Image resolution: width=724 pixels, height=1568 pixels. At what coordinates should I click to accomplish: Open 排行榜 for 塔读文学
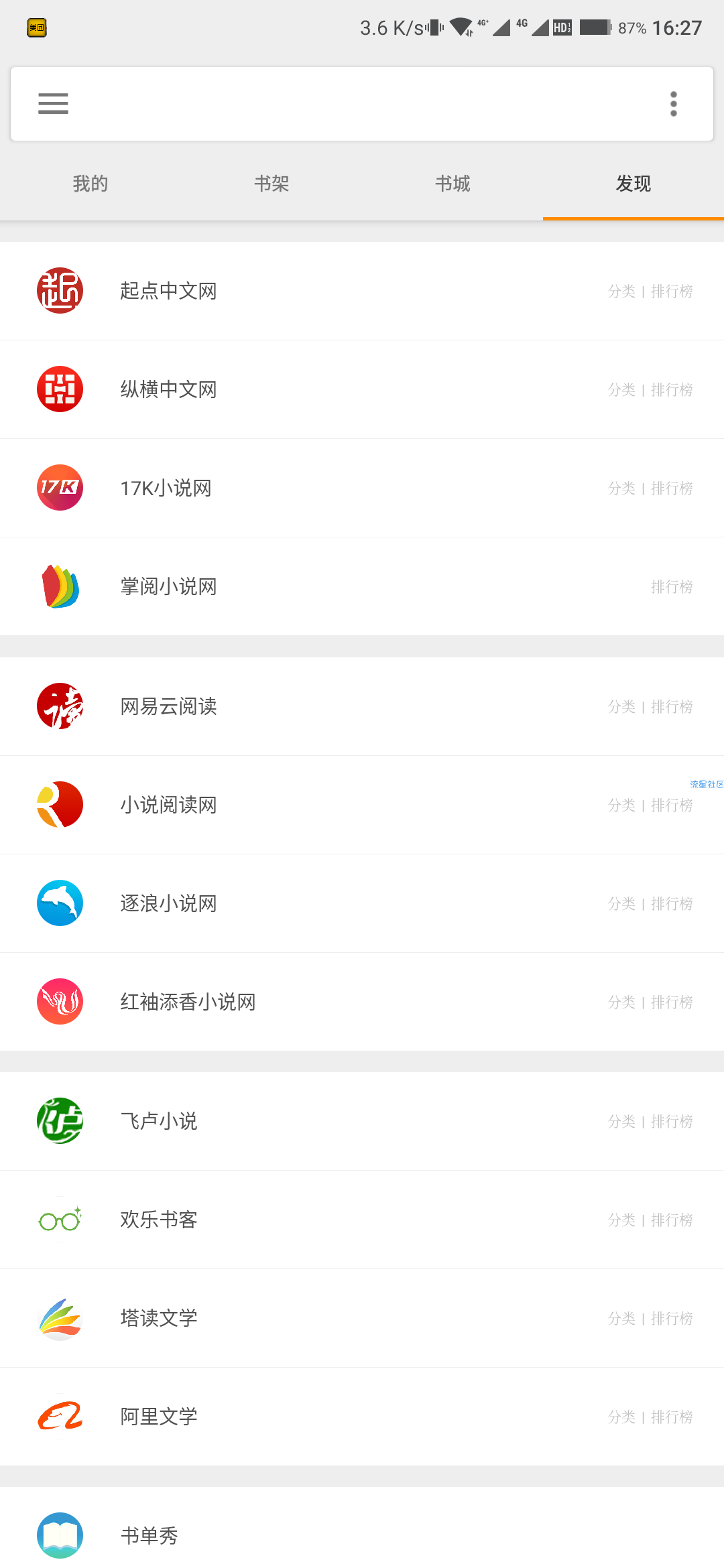(x=672, y=1318)
